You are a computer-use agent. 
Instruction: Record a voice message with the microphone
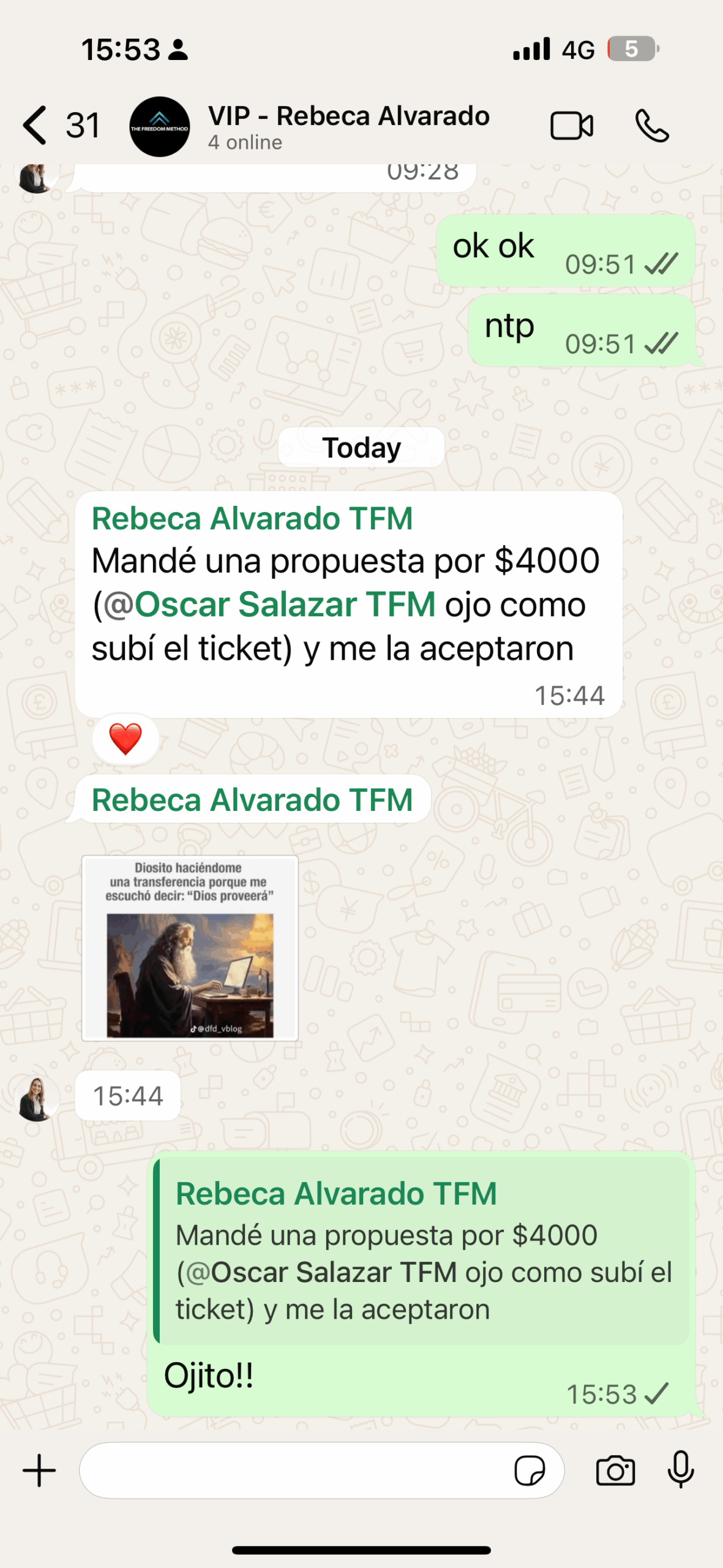[681, 1470]
